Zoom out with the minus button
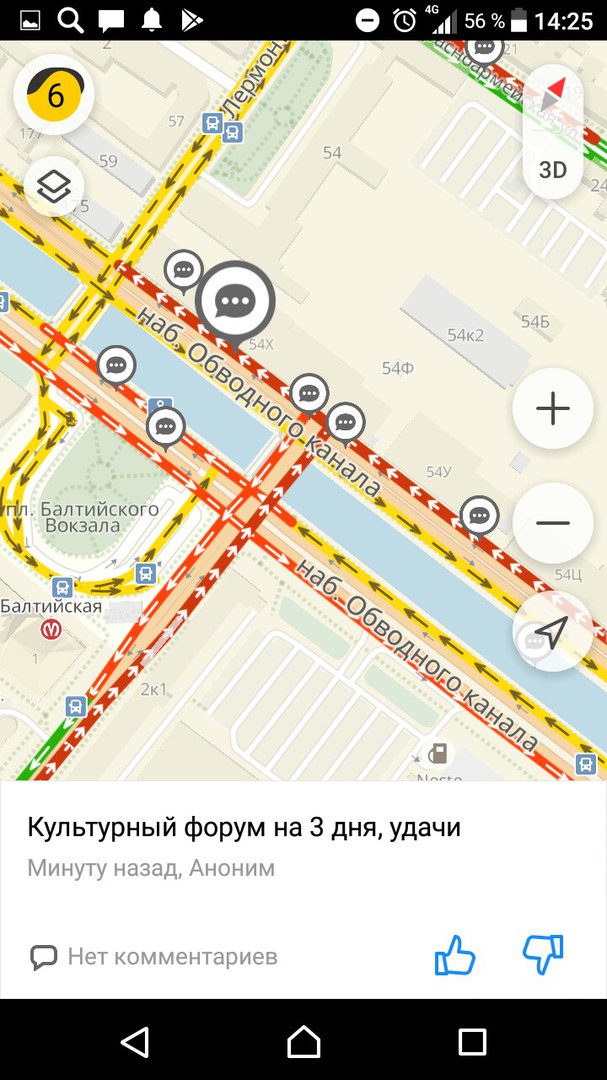607x1080 pixels. pyautogui.click(x=553, y=522)
